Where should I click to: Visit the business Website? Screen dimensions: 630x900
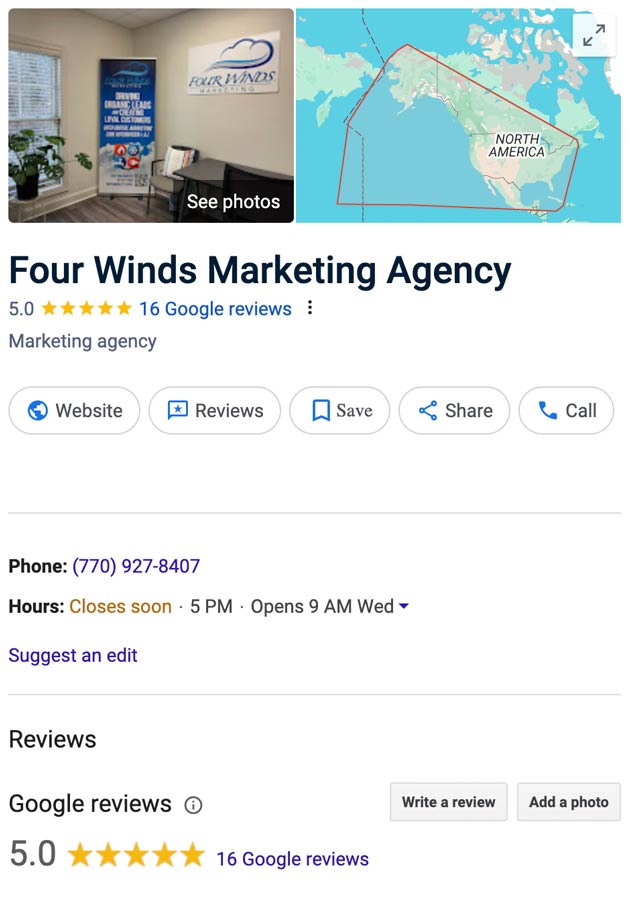74,411
